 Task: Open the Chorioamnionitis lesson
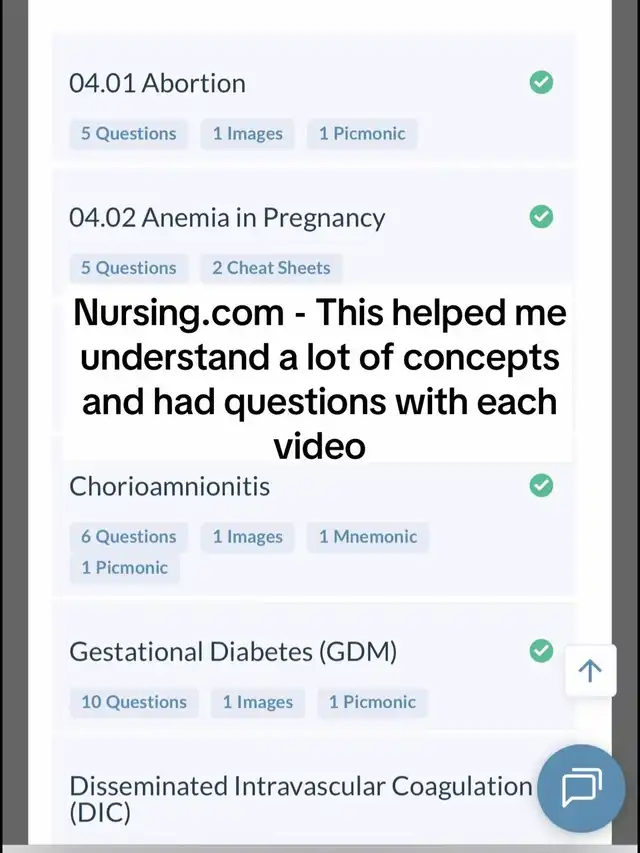(x=169, y=487)
